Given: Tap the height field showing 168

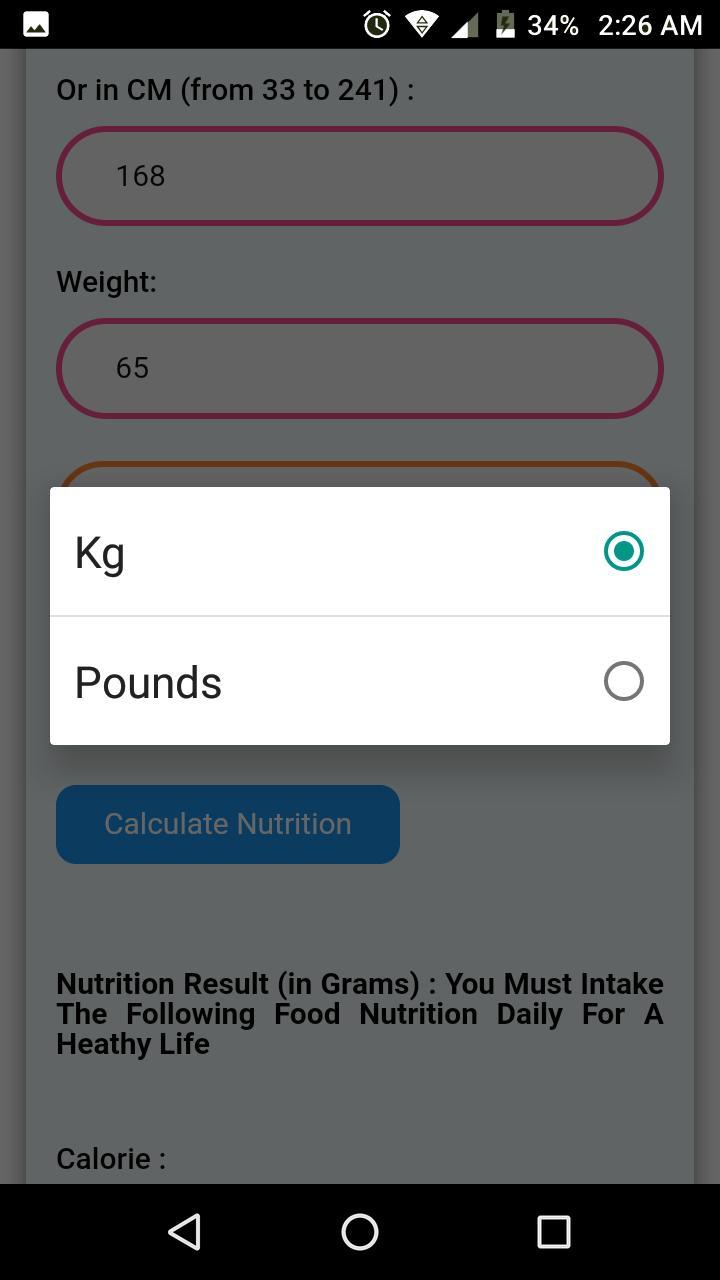Looking at the screenshot, I should [x=360, y=176].
